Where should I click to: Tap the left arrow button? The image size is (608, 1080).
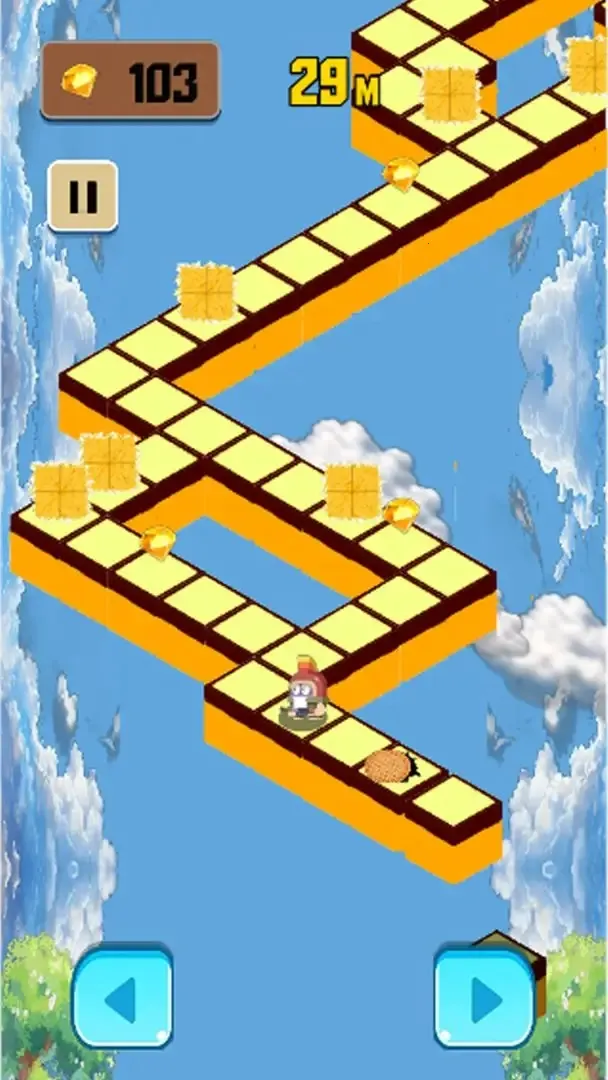coord(122,997)
